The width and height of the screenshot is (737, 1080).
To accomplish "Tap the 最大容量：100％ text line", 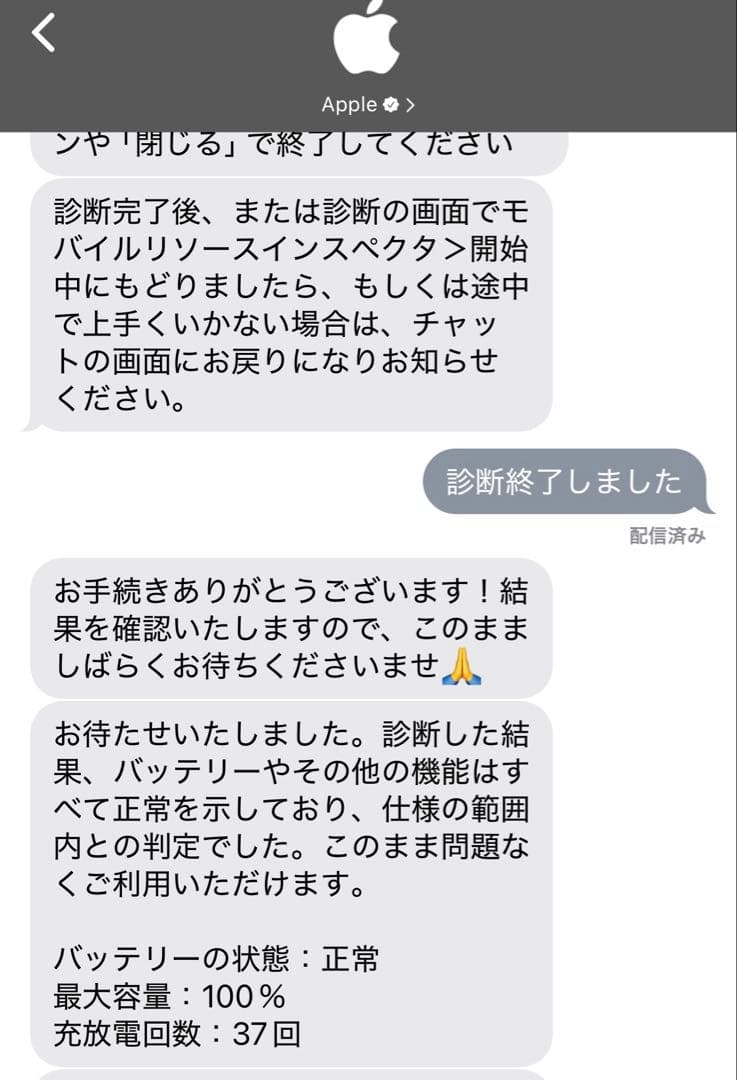I will tap(160, 996).
